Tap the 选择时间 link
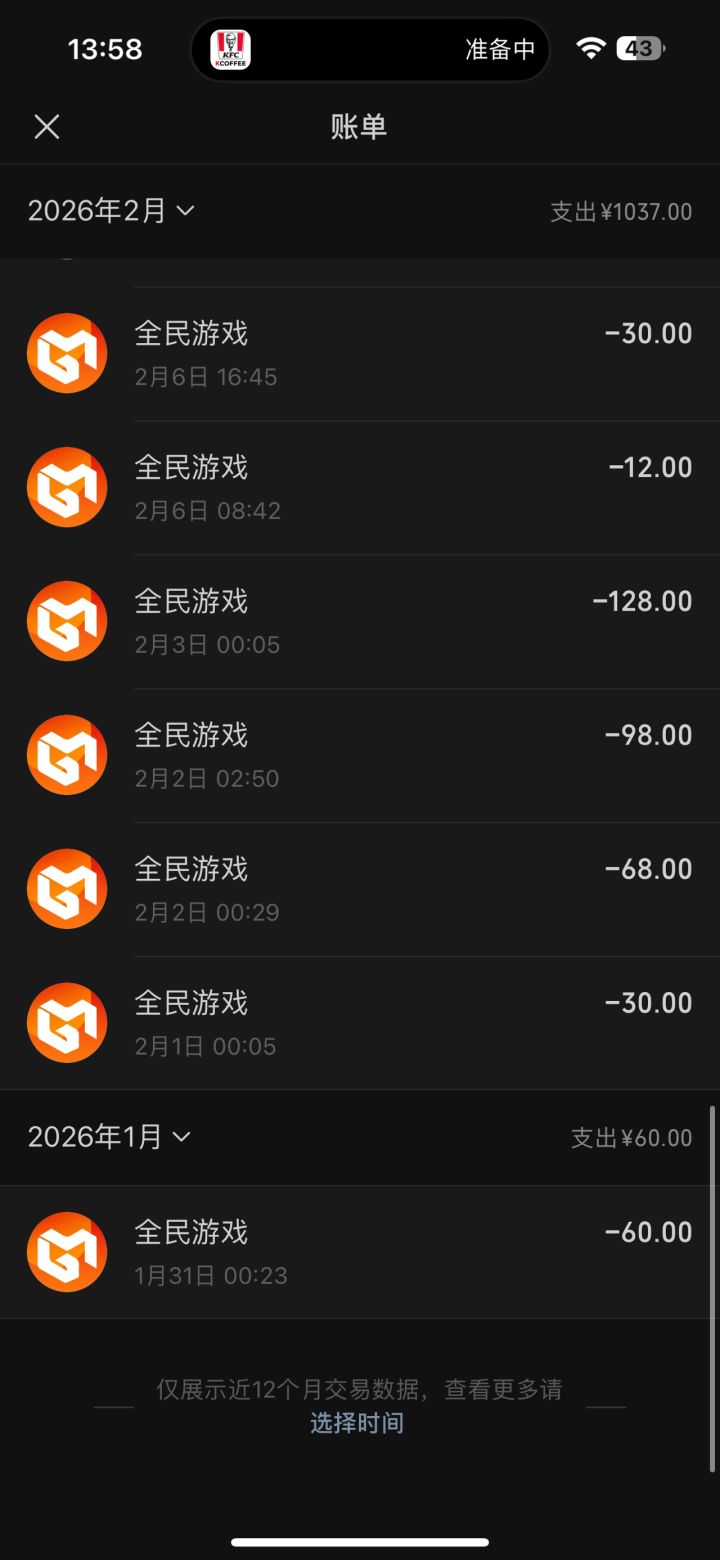 click(357, 1423)
